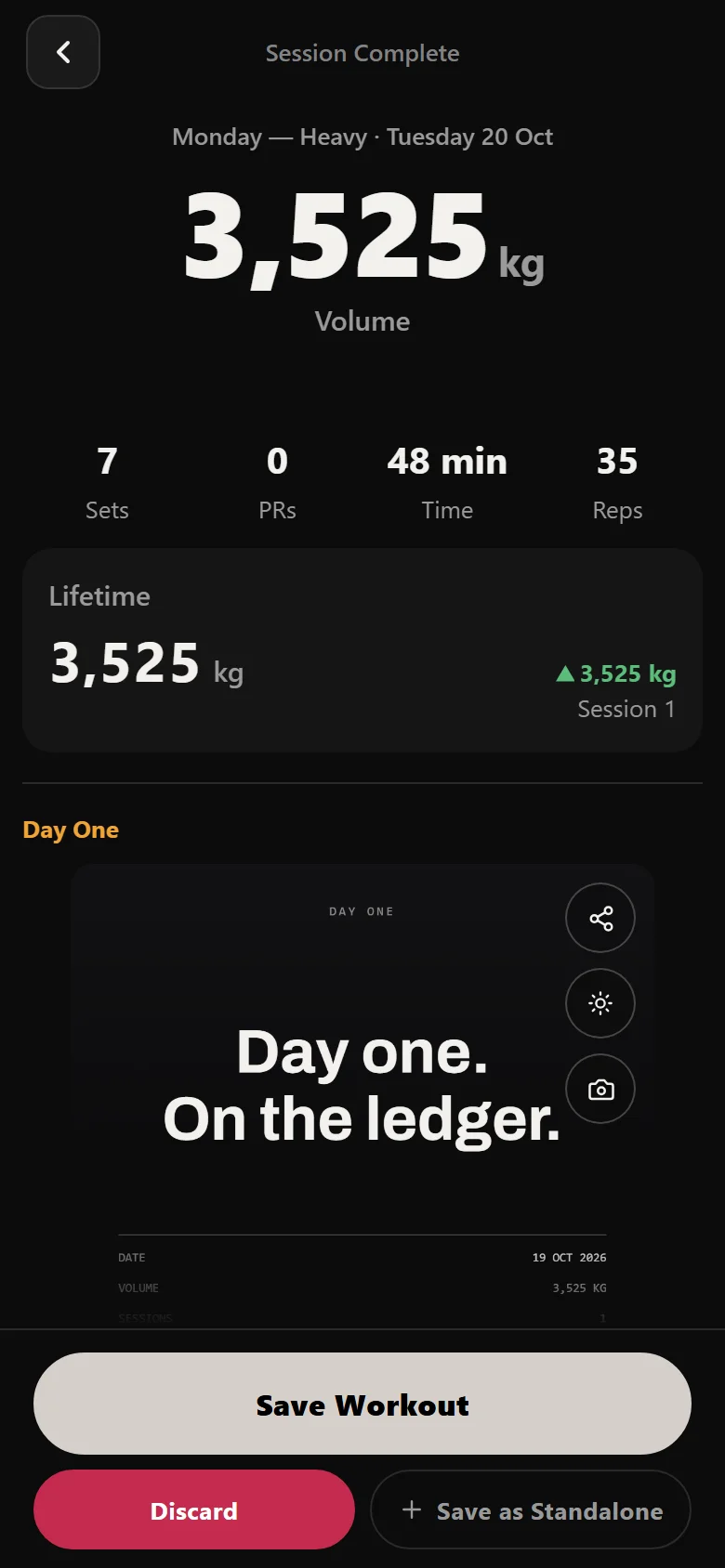
Task: Toggle the card's light theme sun icon
Action: tap(600, 1003)
